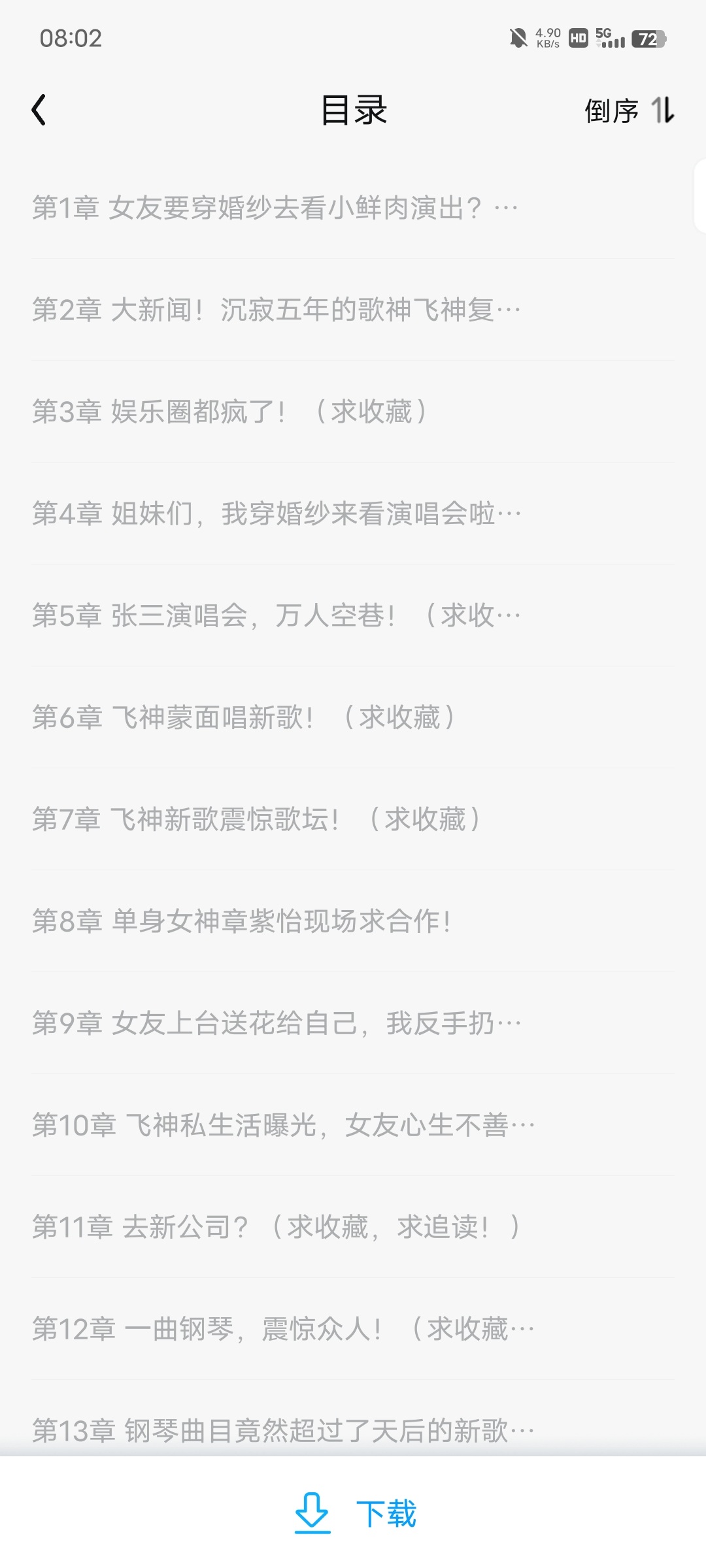This screenshot has height=1568, width=706.
Task: Switch chapter list to 倒序 order
Action: point(630,110)
